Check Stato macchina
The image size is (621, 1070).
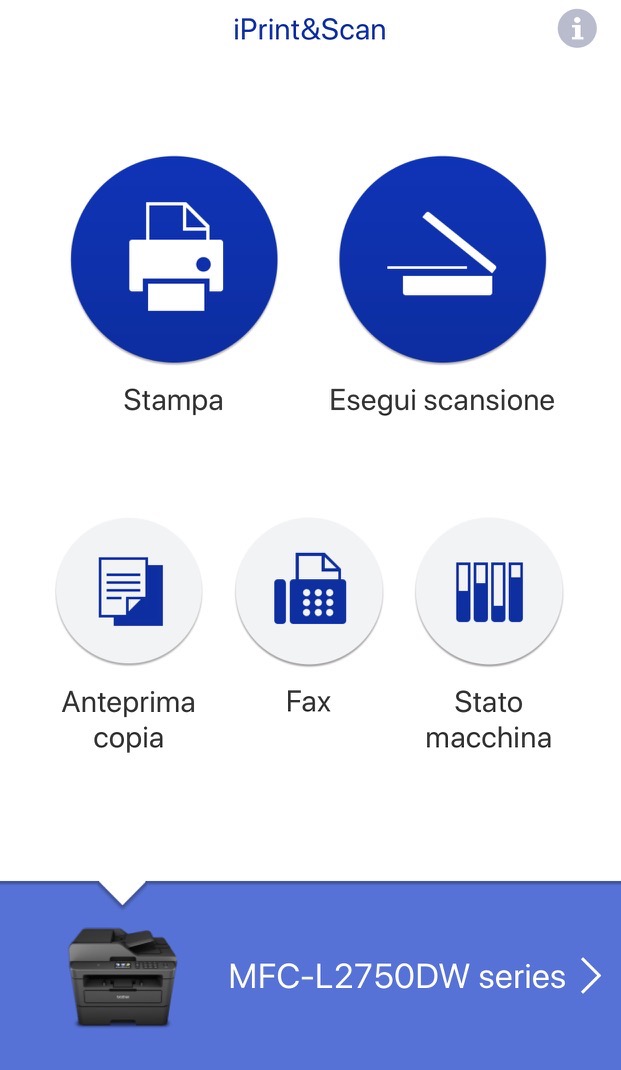click(x=489, y=592)
